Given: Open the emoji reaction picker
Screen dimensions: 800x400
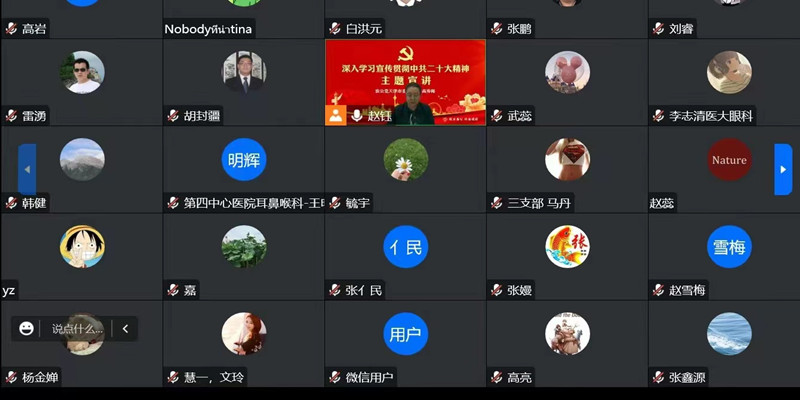Looking at the screenshot, I should (x=26, y=328).
